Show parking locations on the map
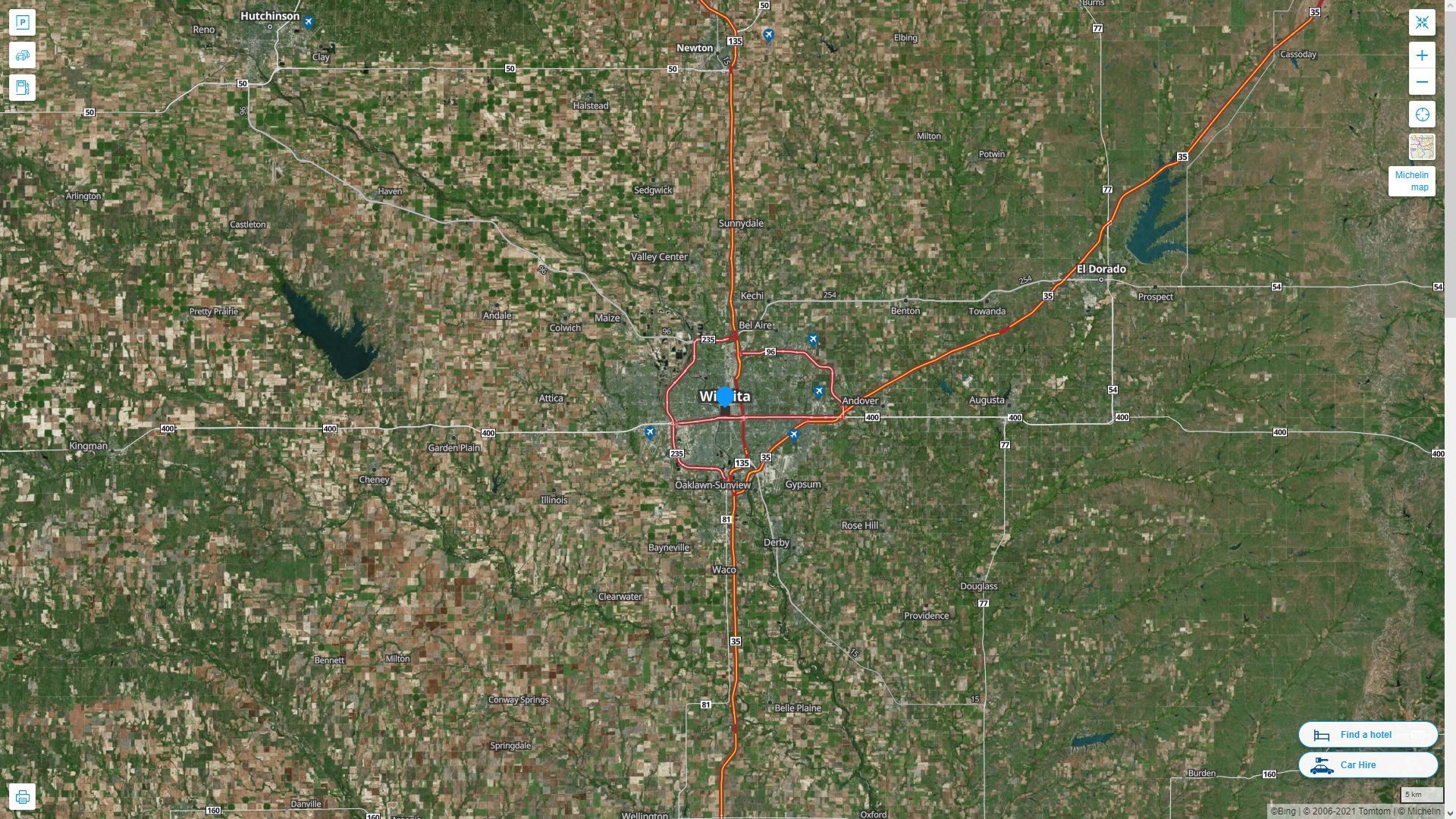Viewport: 1456px width, 819px height. (22, 22)
